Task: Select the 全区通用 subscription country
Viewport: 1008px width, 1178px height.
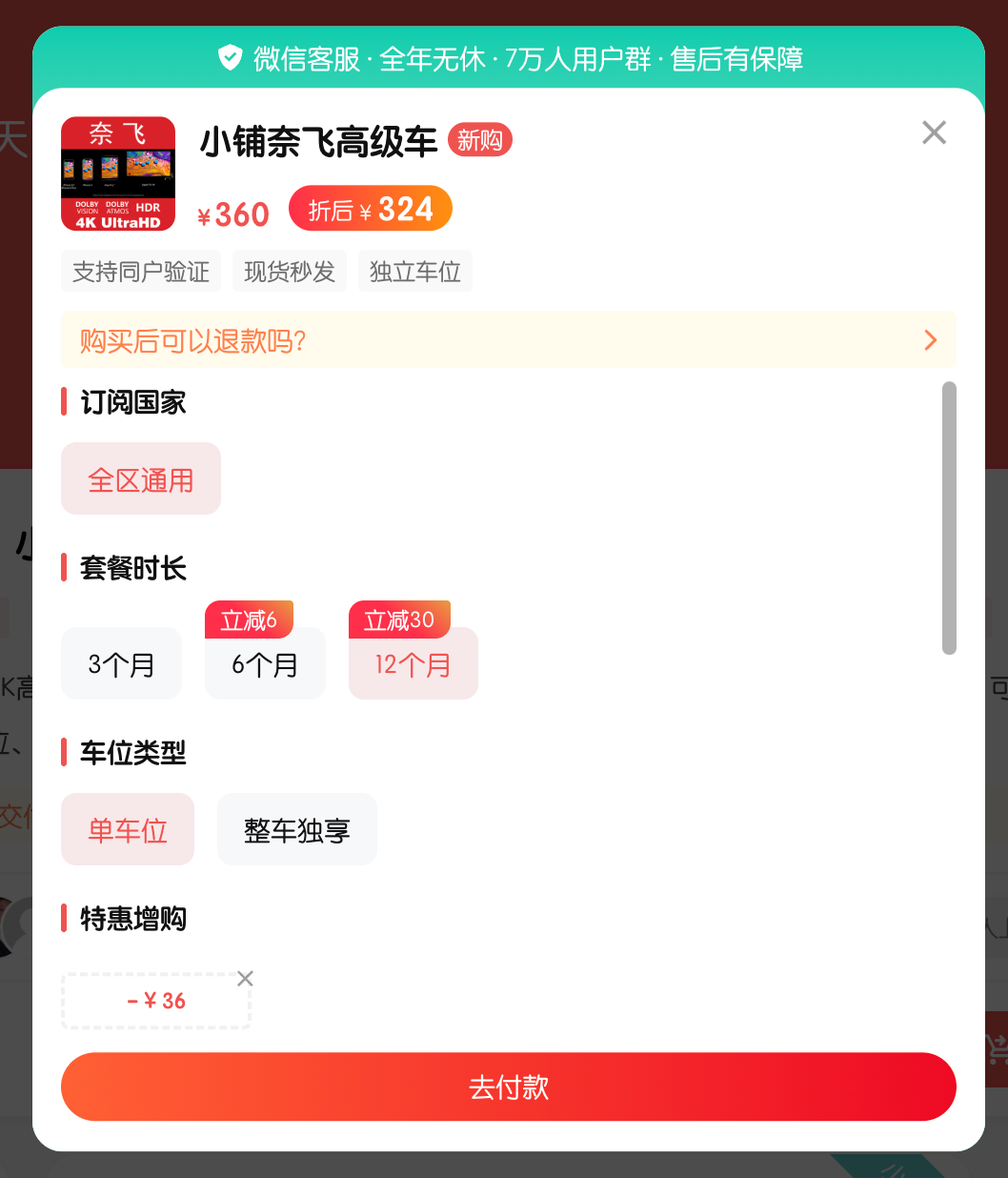Action: coord(141,479)
